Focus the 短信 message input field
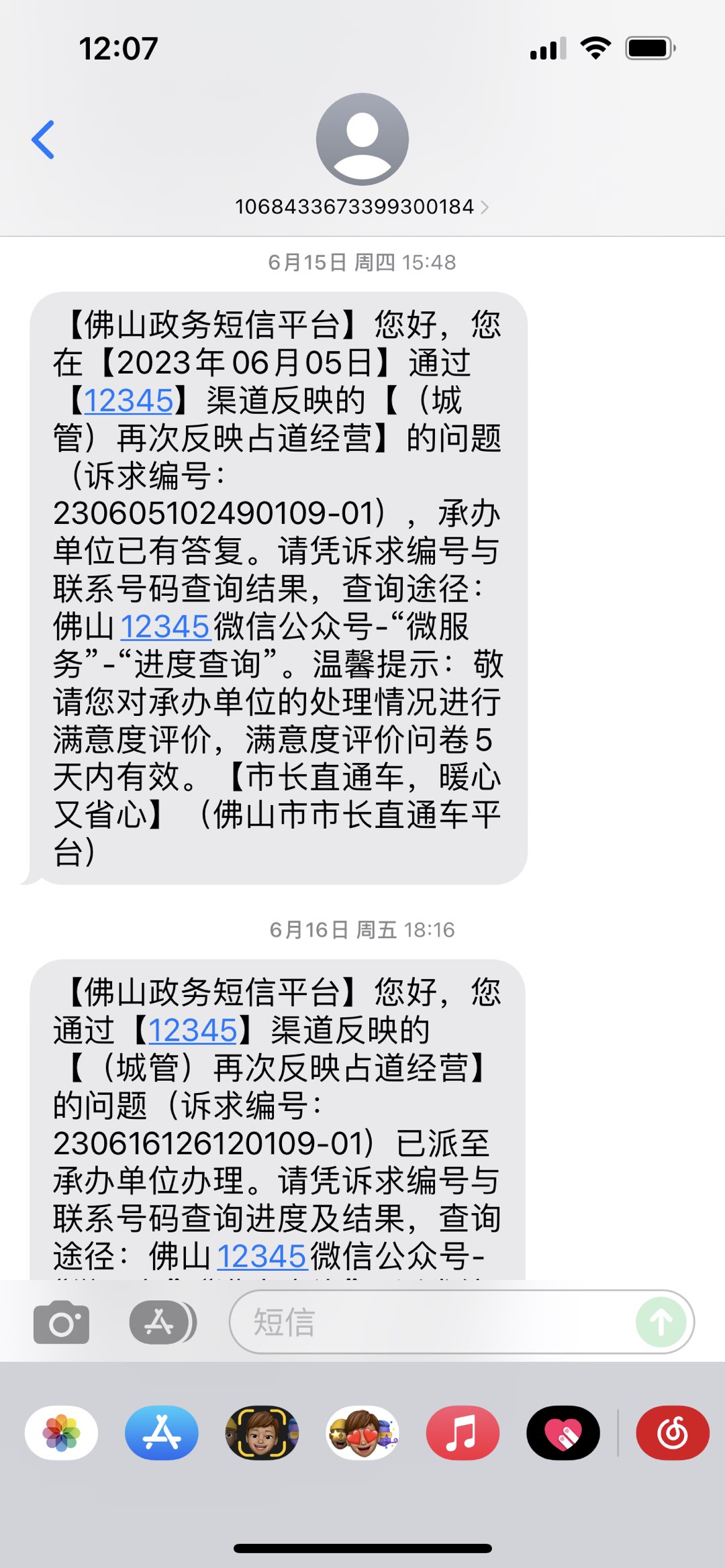This screenshot has height=1568, width=725. (x=430, y=1322)
